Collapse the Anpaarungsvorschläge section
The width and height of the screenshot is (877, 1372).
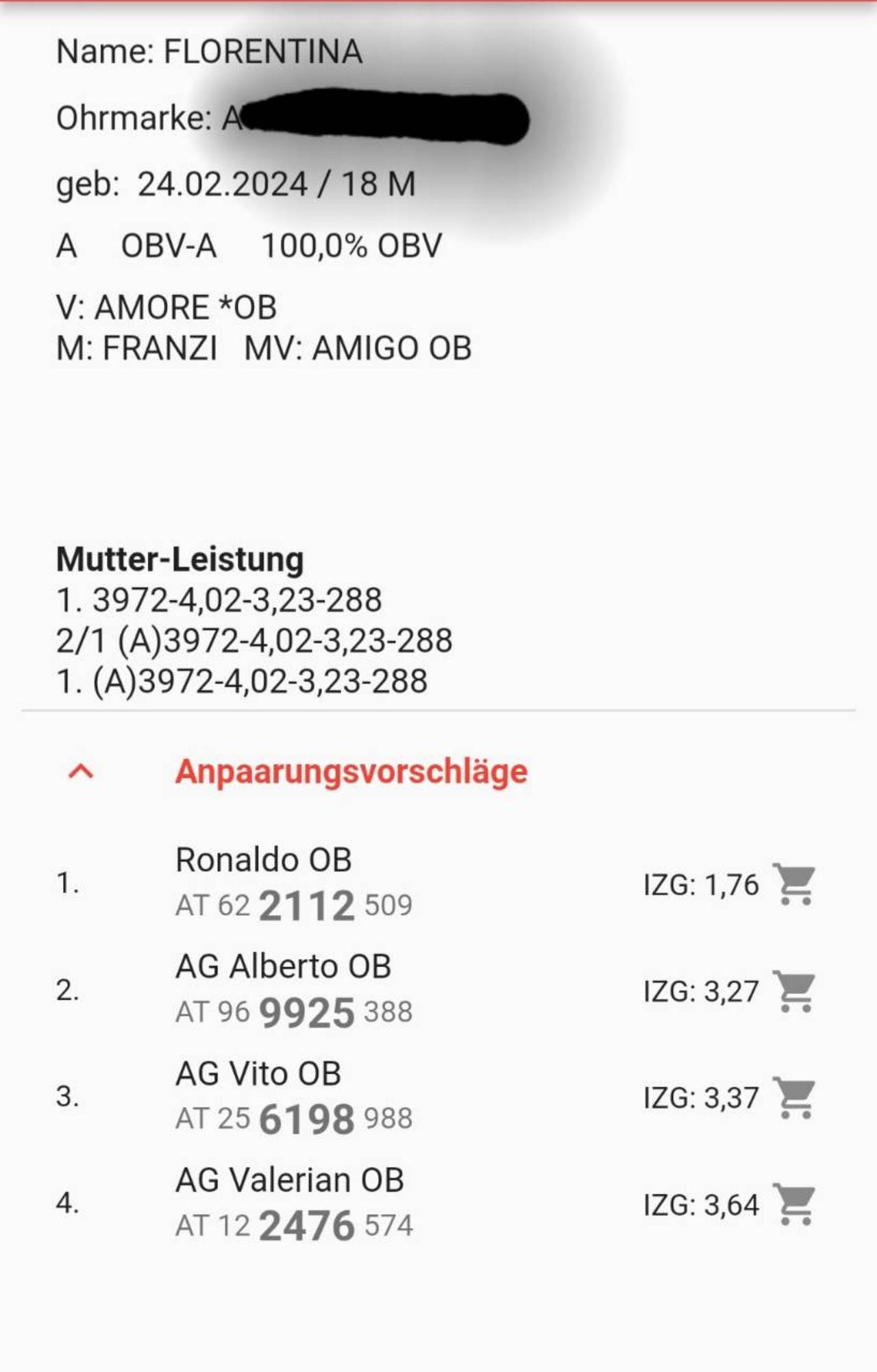coord(81,772)
